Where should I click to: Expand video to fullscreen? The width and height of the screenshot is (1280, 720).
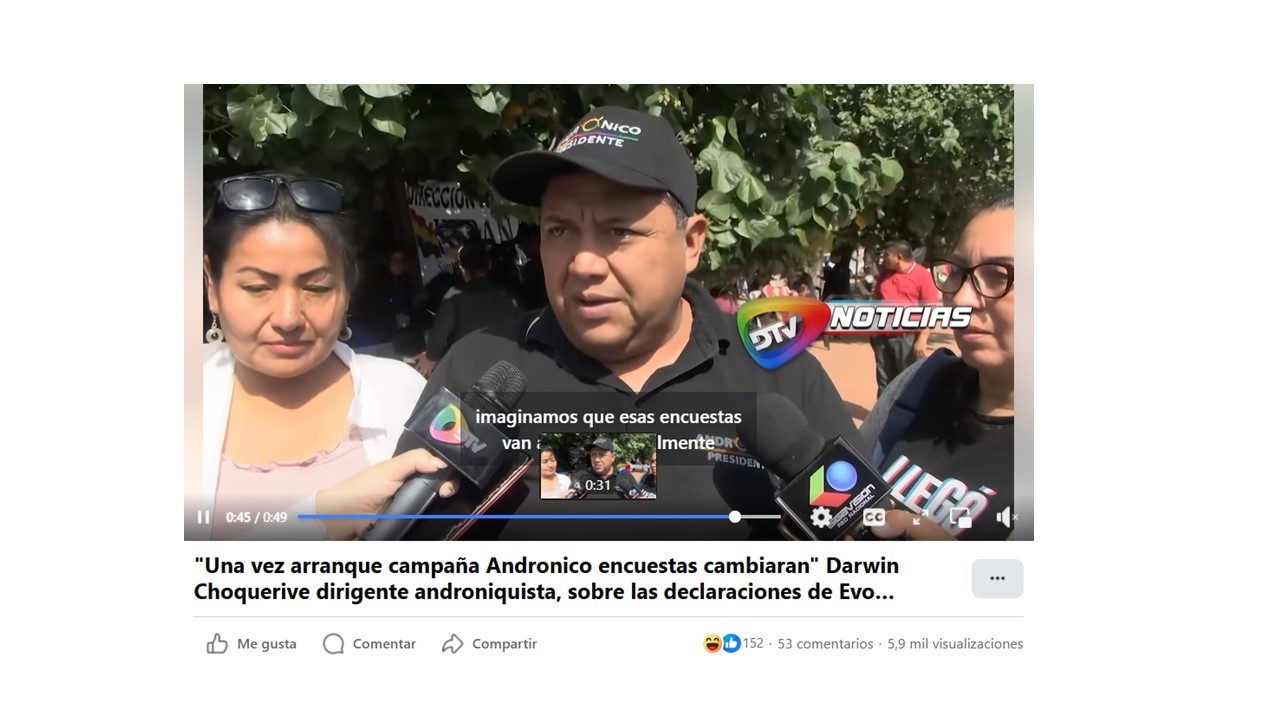pyautogui.click(x=918, y=517)
